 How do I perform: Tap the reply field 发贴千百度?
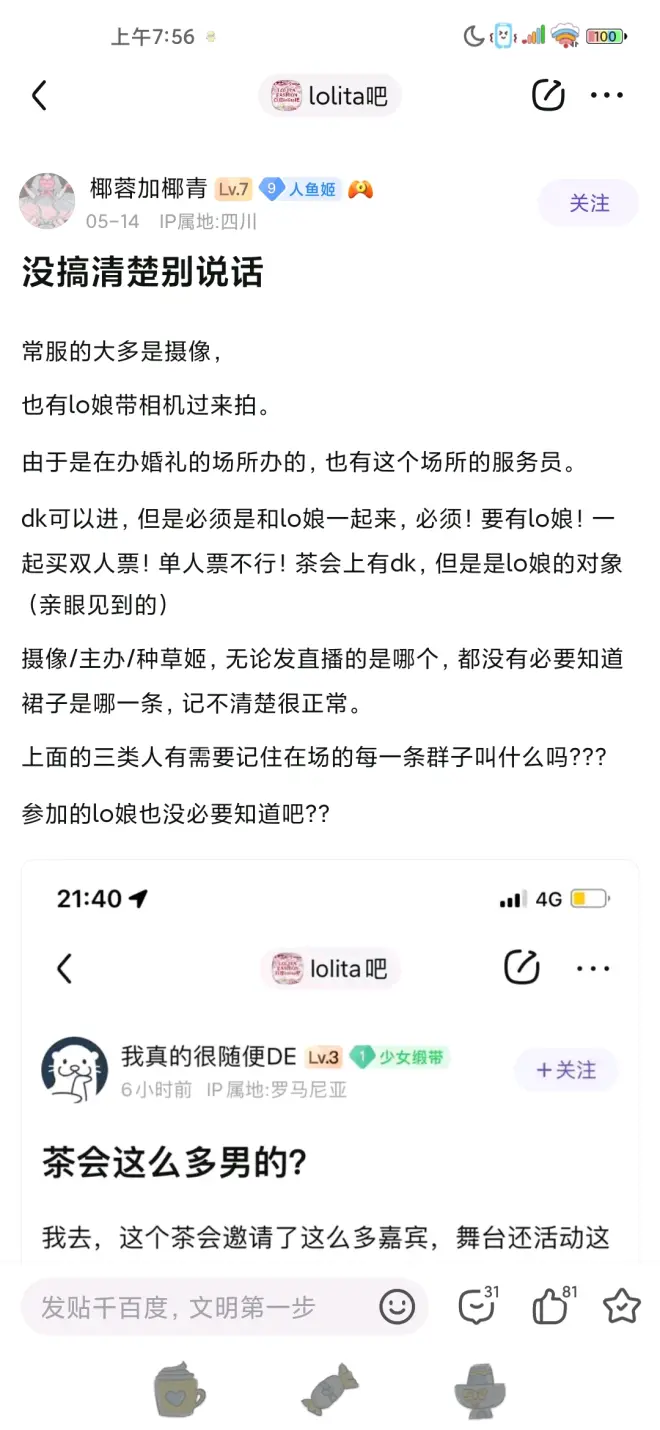(200, 1306)
